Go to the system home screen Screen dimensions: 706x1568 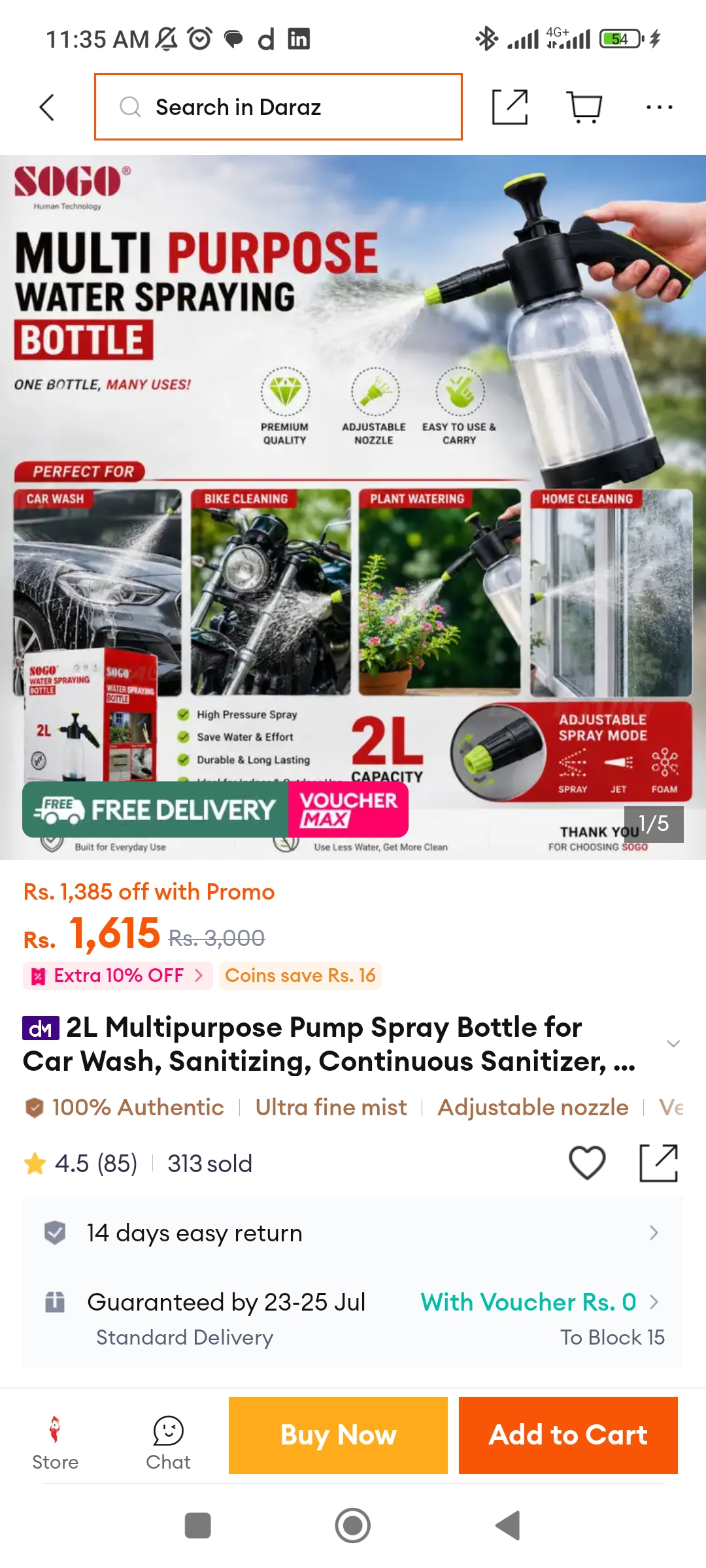(353, 1526)
